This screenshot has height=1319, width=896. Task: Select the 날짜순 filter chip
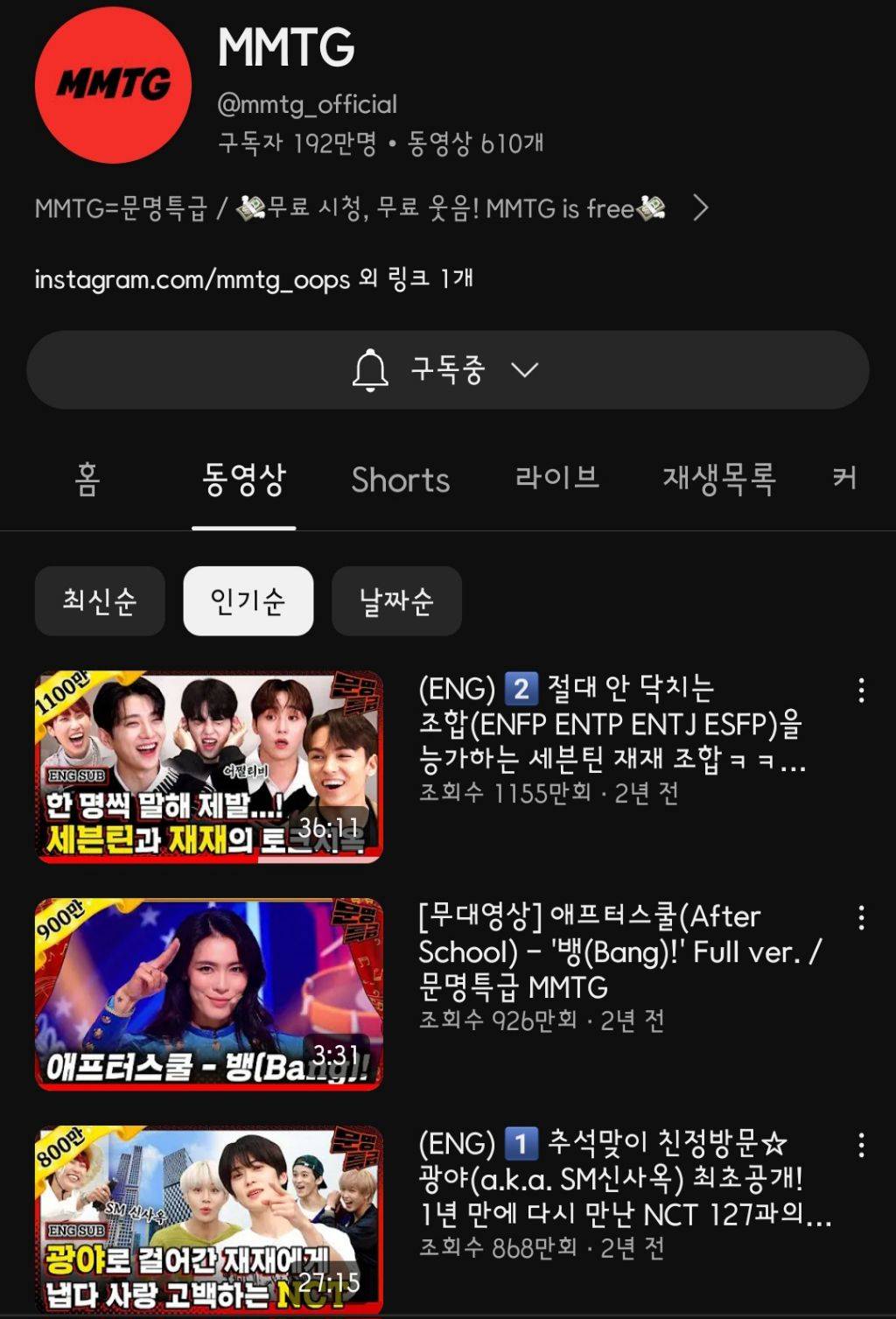[x=396, y=600]
